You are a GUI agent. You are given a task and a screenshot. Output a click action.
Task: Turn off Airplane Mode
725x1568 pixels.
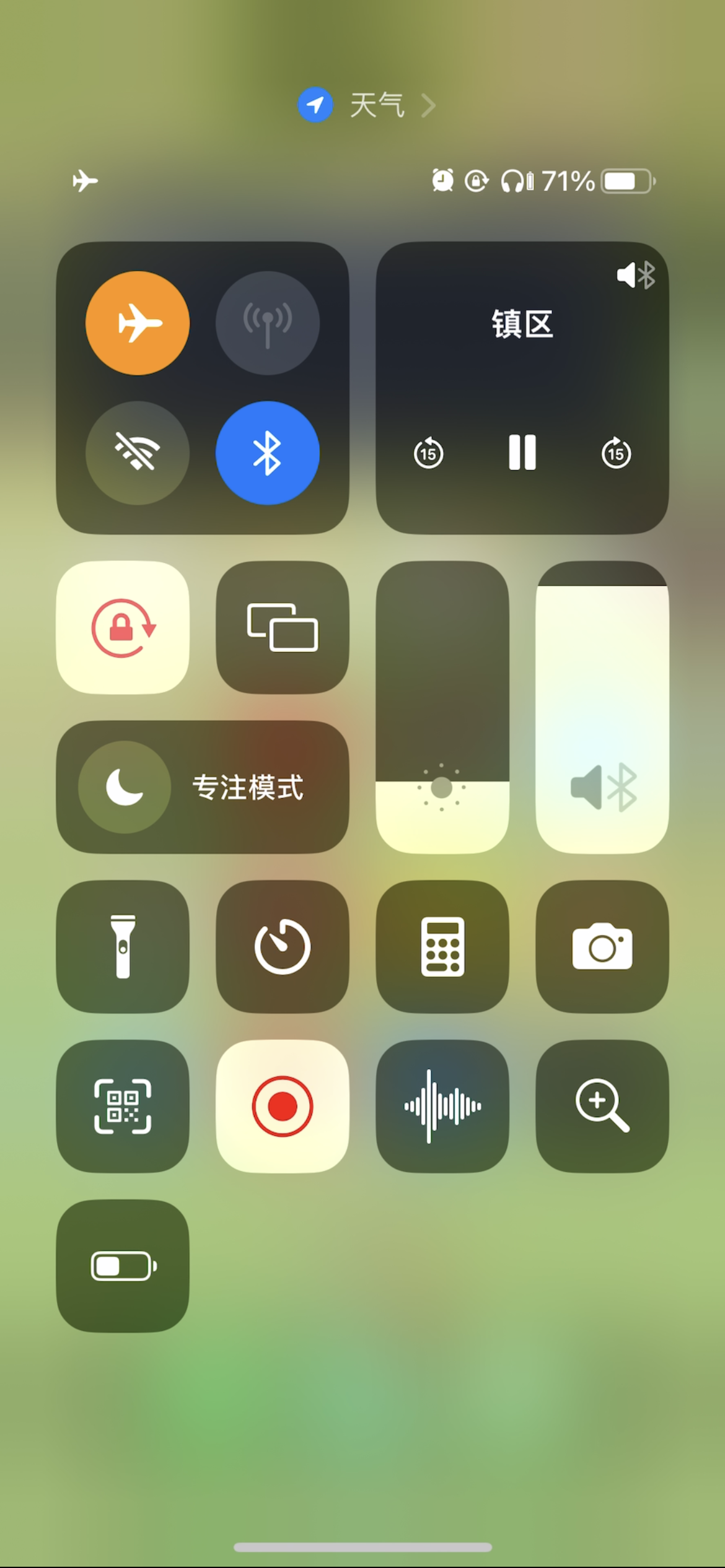tap(138, 323)
